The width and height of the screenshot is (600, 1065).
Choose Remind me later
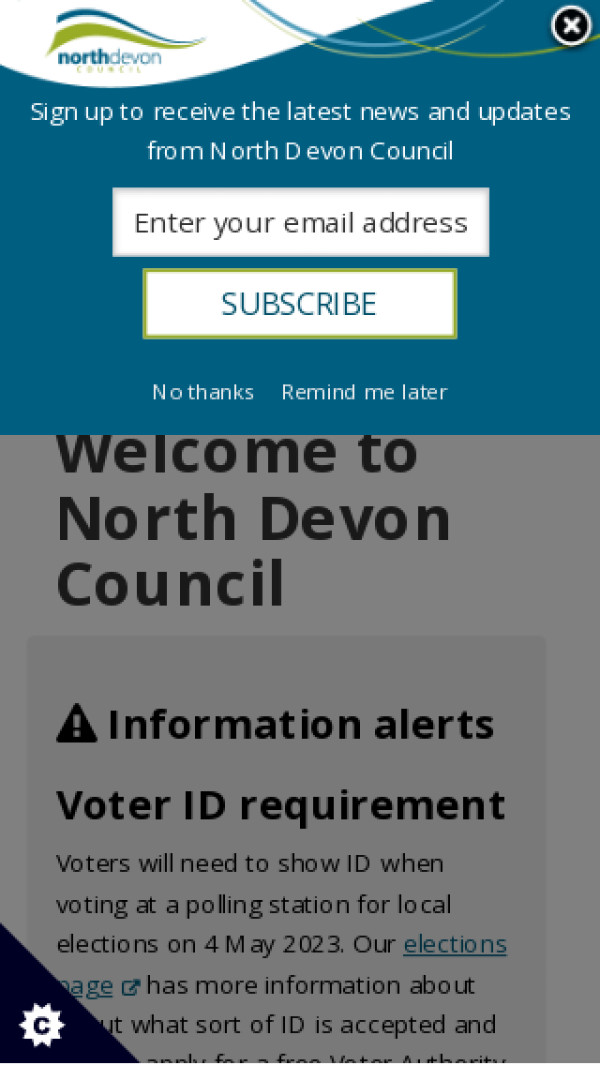(364, 392)
